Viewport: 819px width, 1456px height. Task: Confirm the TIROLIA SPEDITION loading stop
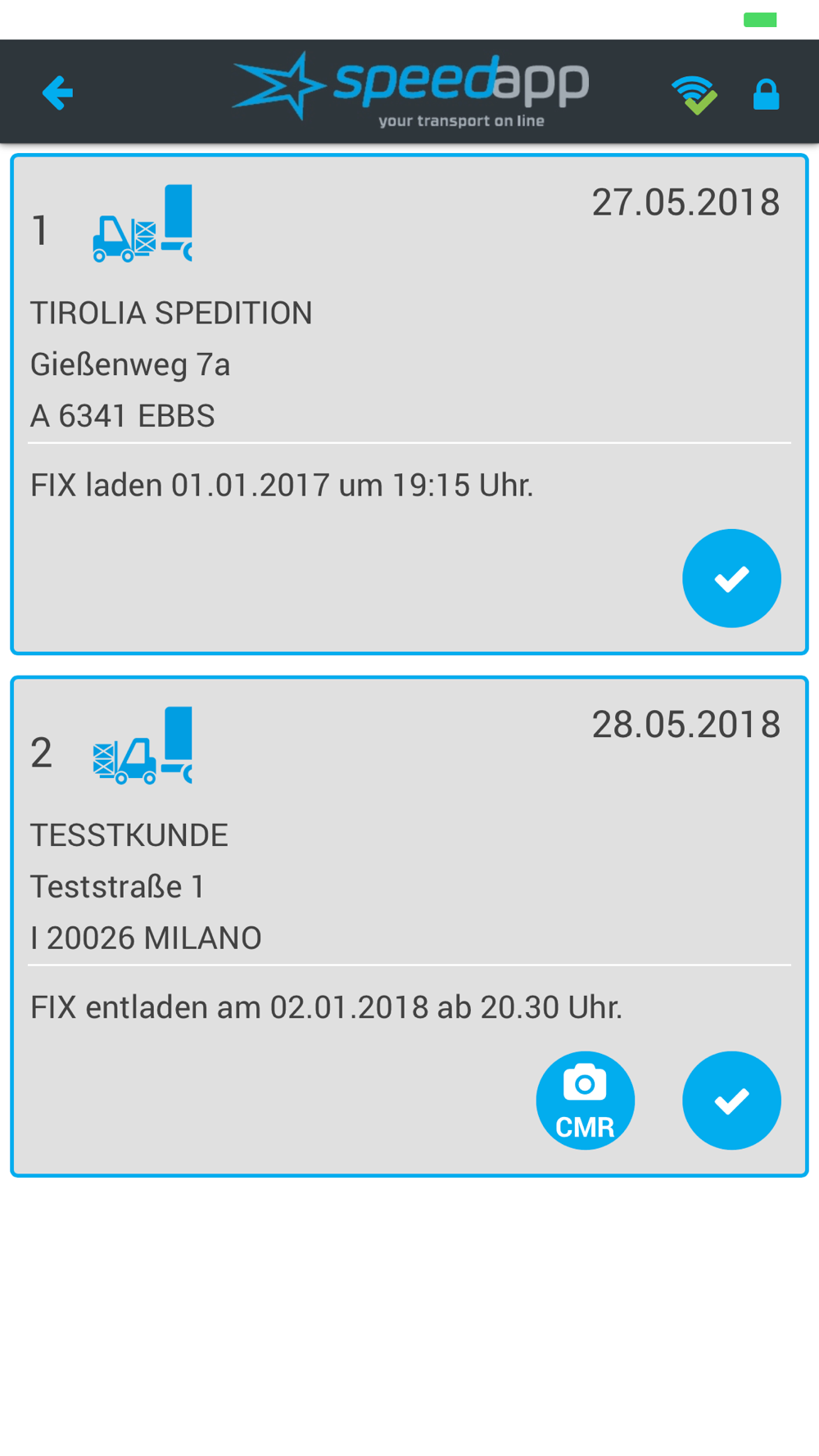coord(731,578)
